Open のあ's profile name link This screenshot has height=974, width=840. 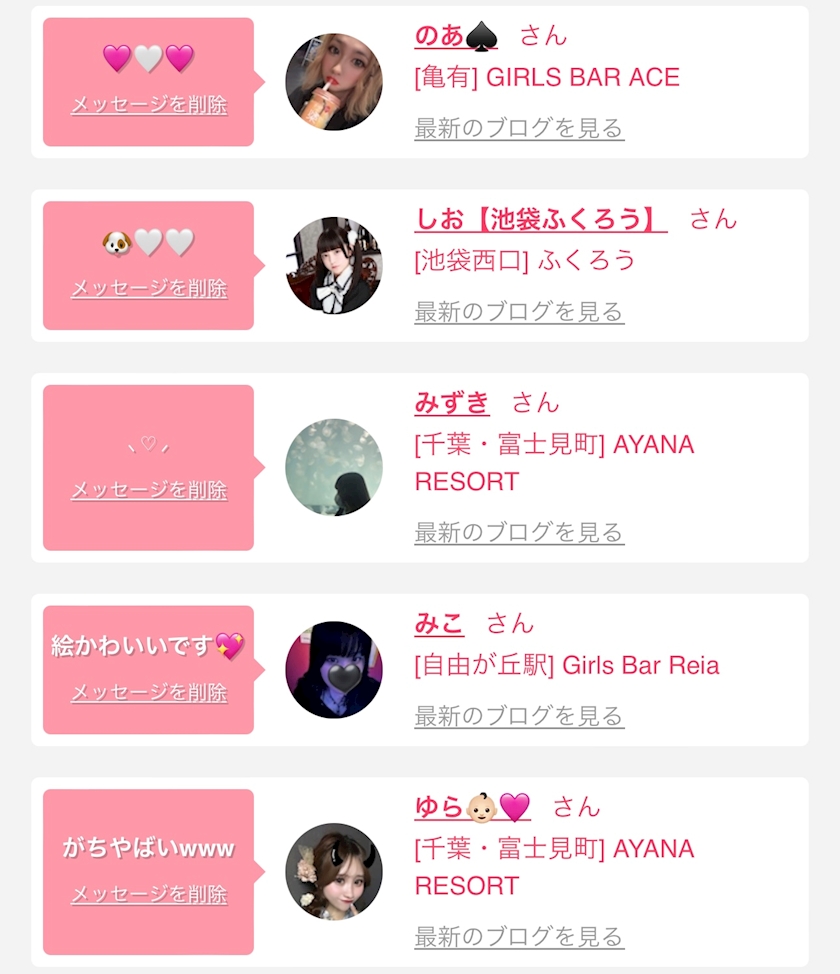456,36
